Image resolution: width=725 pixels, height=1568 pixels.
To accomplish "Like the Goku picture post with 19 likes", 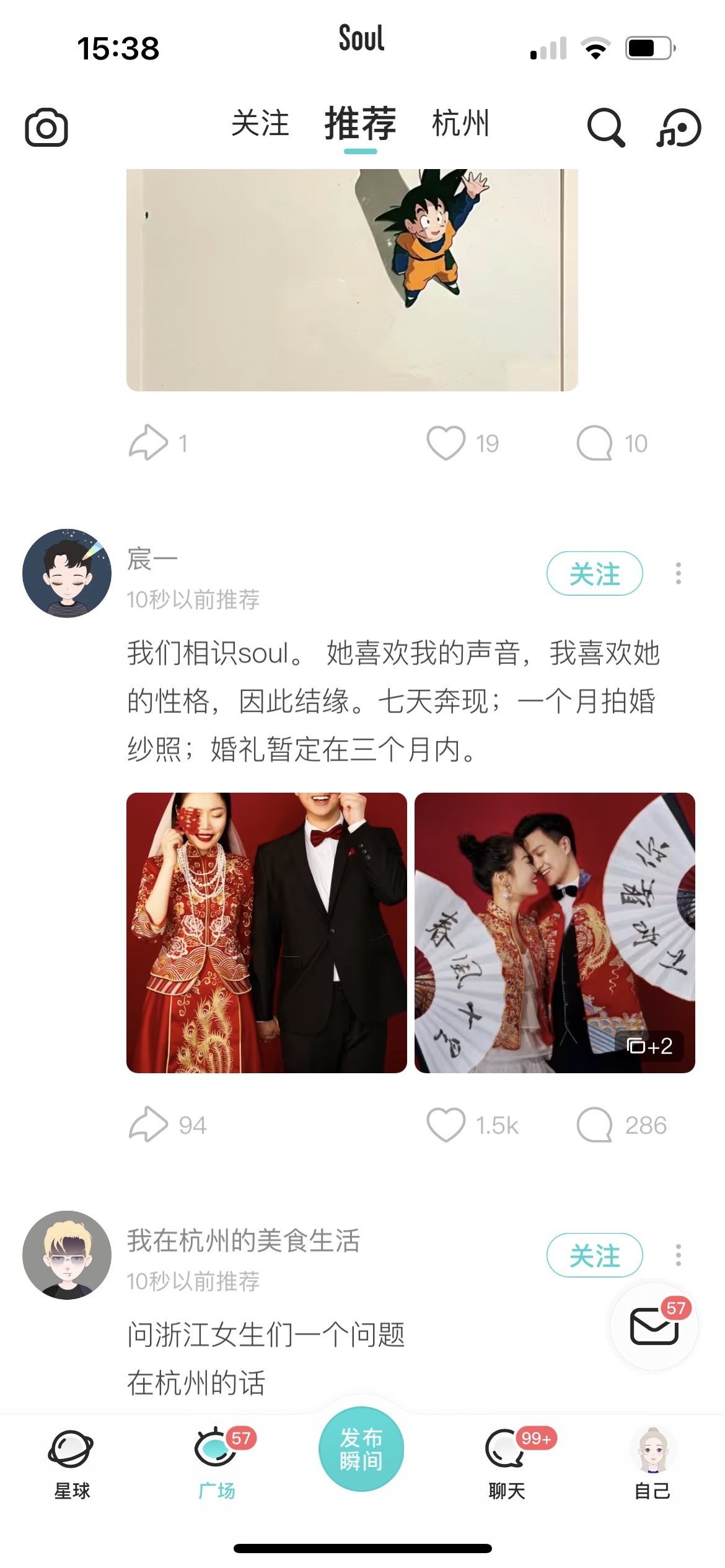I will (446, 443).
